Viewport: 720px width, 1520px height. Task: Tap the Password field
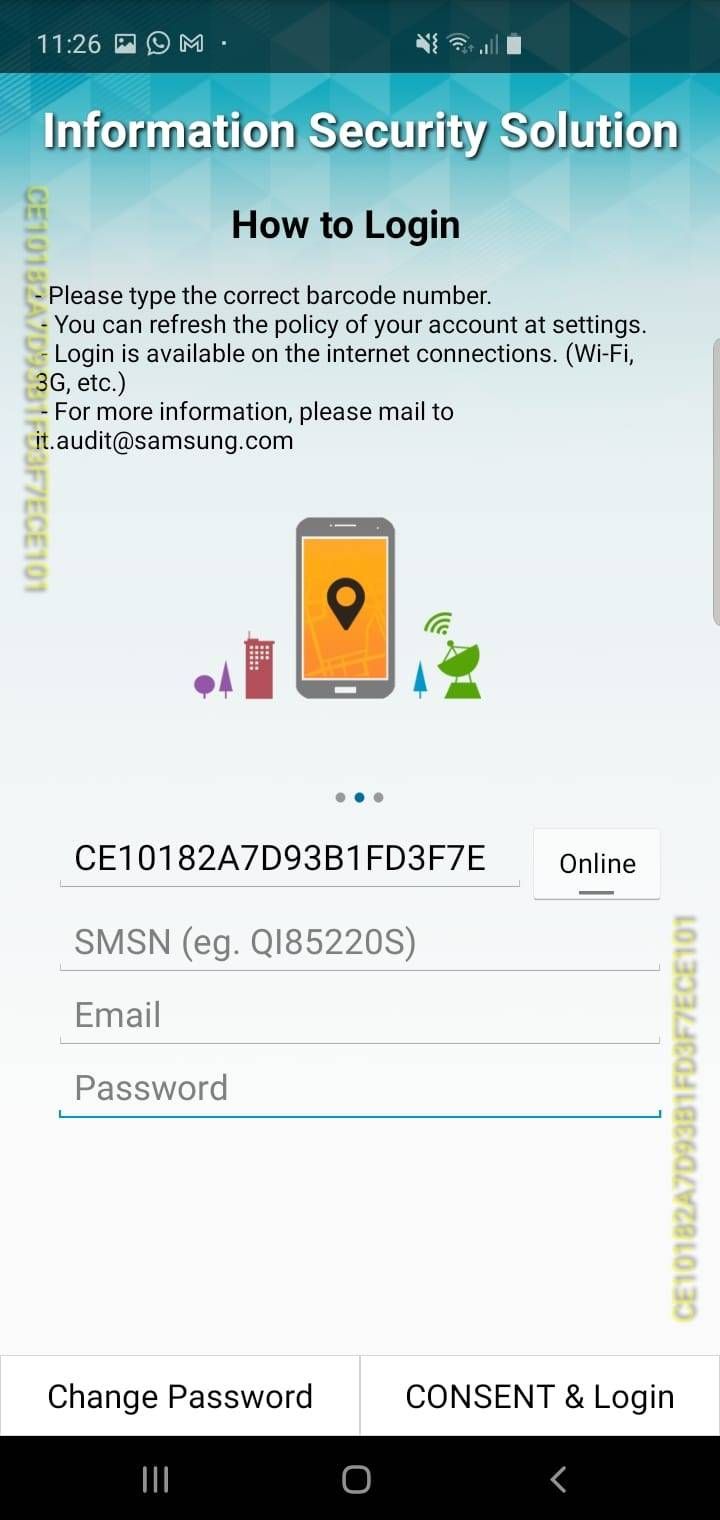point(358,1088)
